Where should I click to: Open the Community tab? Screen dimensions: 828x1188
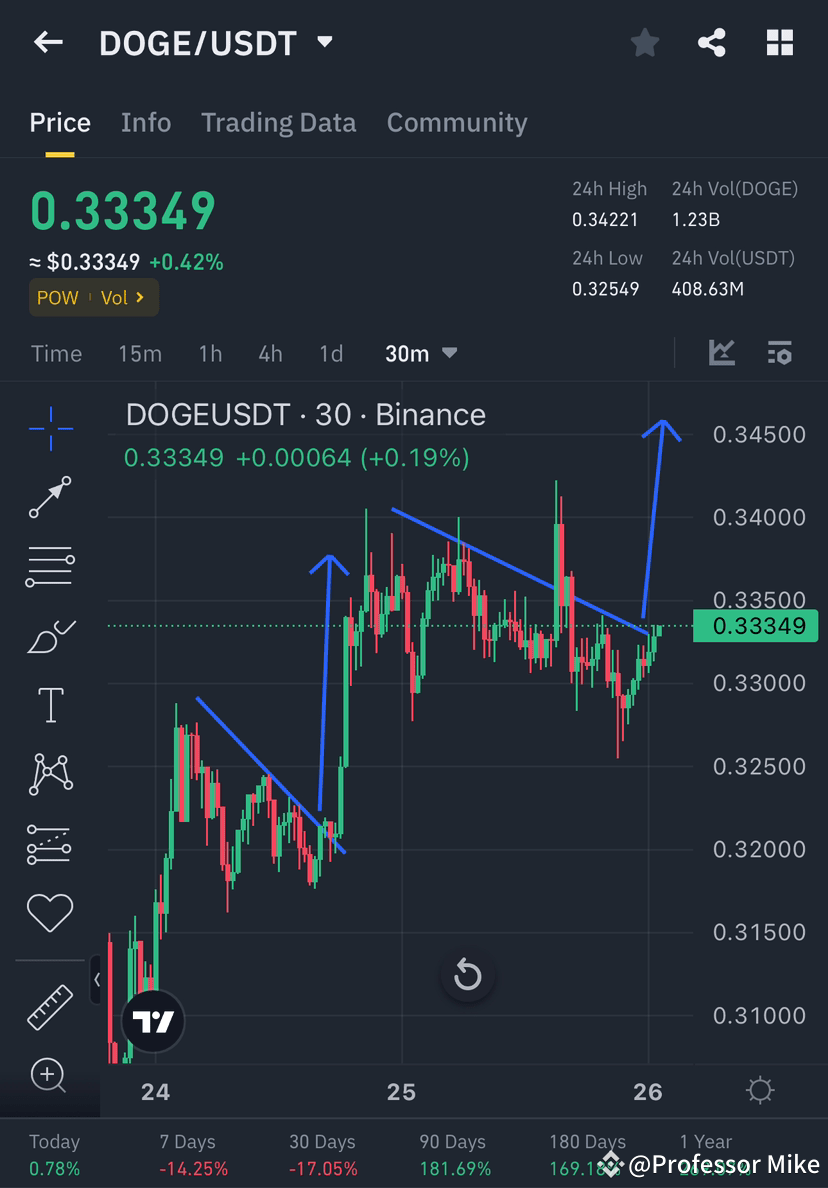[457, 122]
